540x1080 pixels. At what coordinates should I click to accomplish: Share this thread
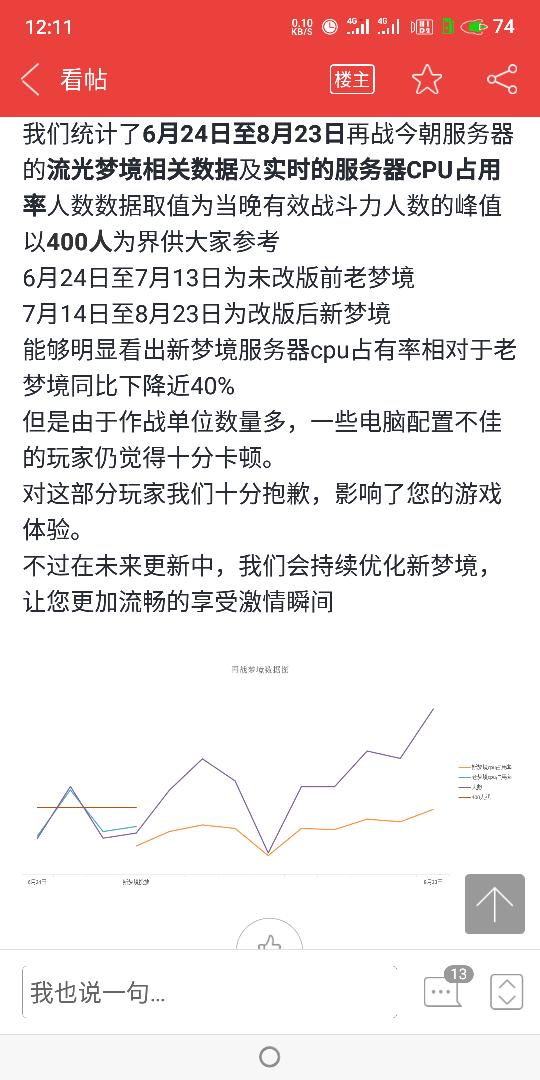pos(502,80)
